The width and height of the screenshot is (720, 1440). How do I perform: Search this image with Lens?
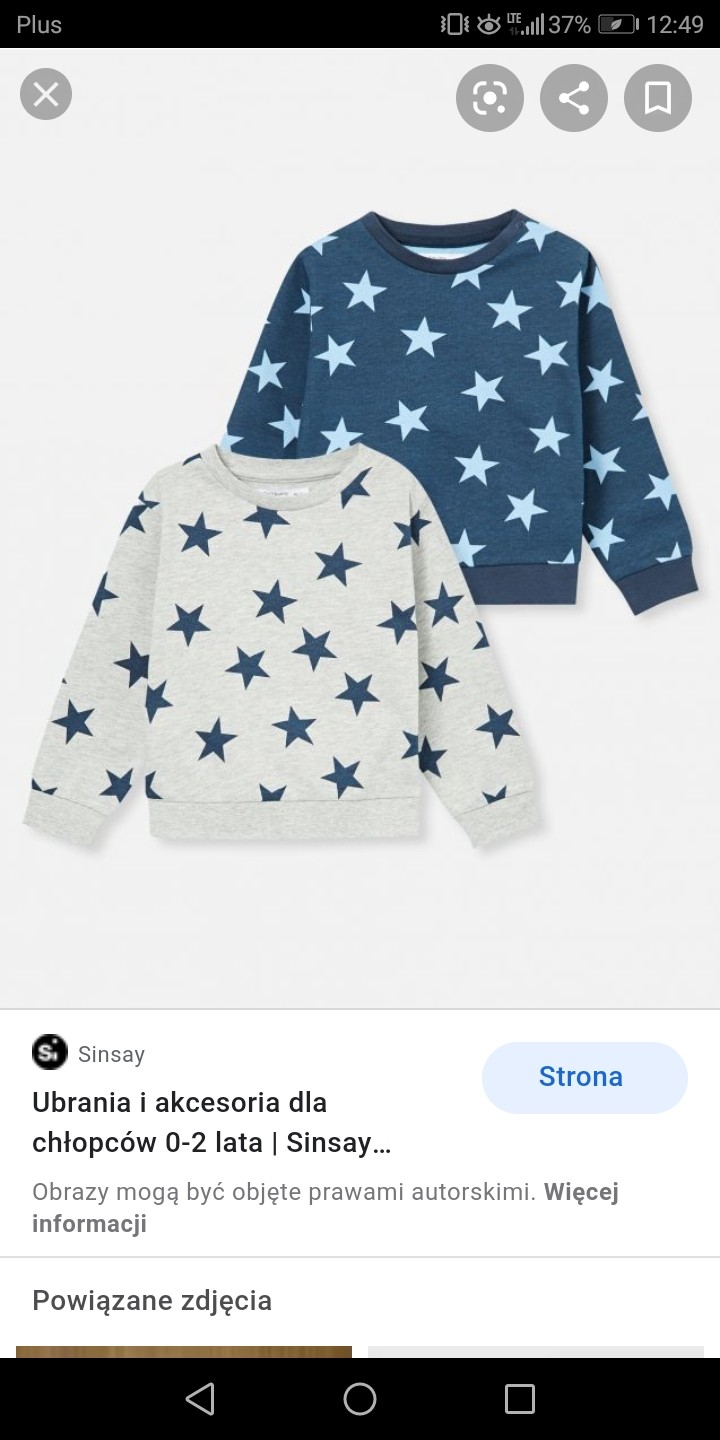click(x=490, y=98)
